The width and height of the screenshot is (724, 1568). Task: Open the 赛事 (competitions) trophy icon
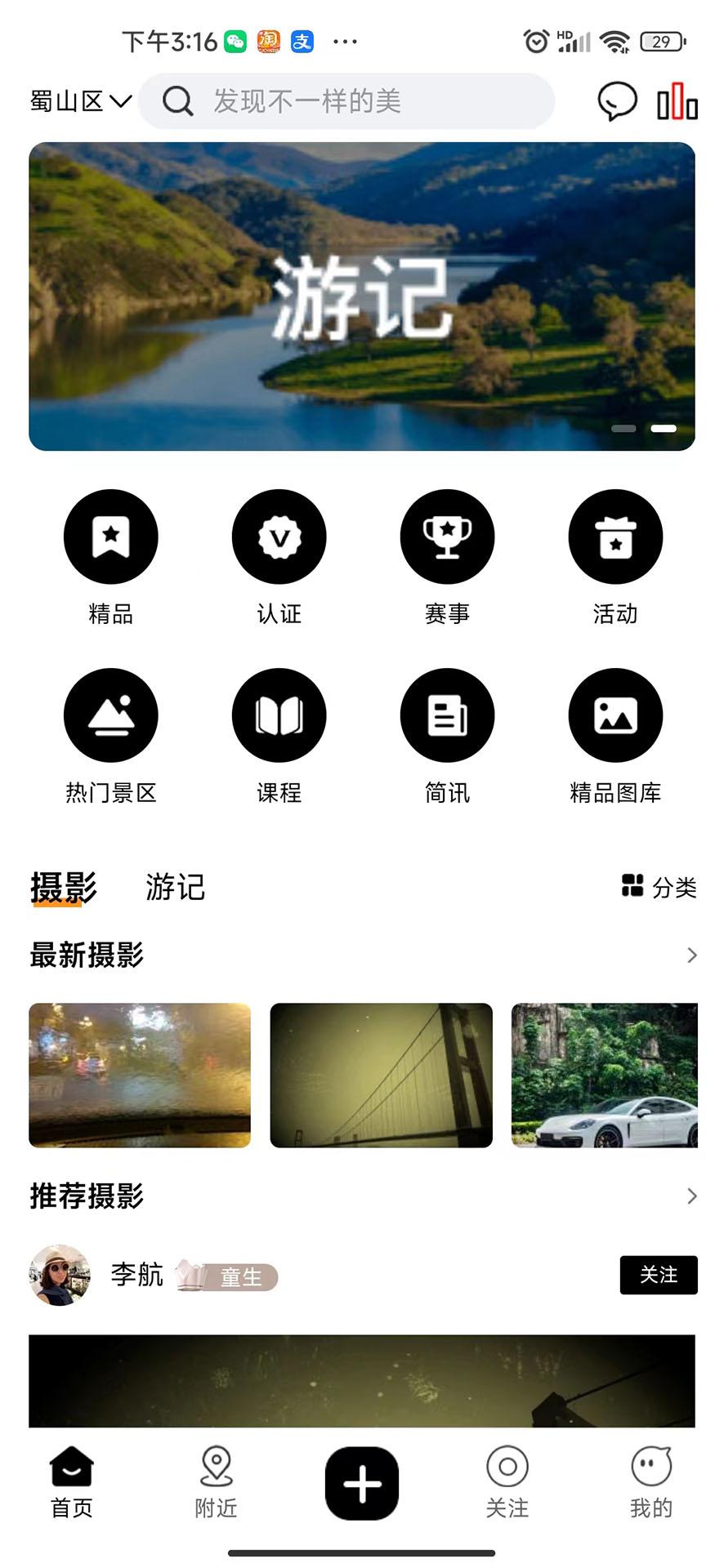click(447, 537)
